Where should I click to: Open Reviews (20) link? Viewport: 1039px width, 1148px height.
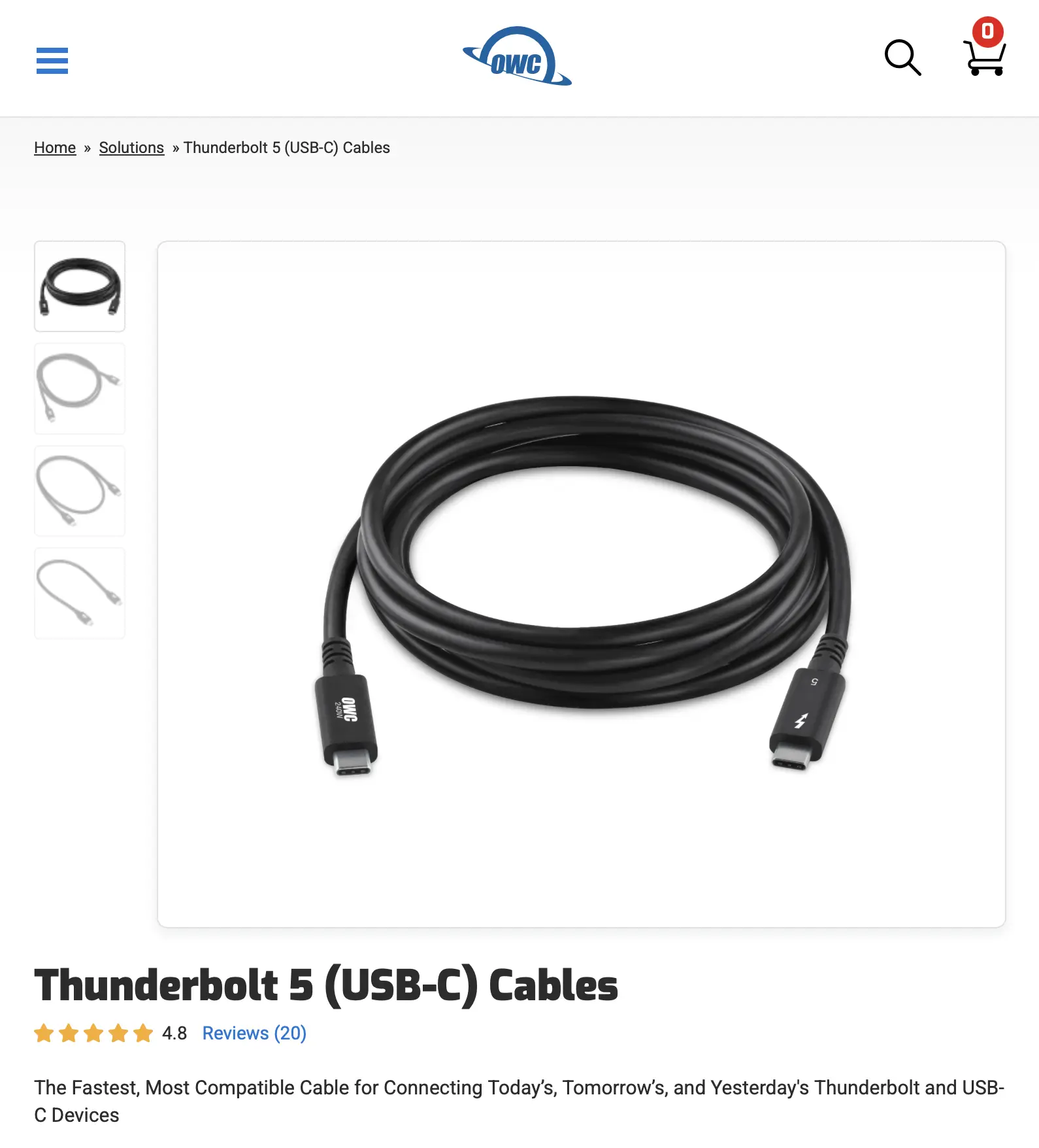(x=254, y=1033)
